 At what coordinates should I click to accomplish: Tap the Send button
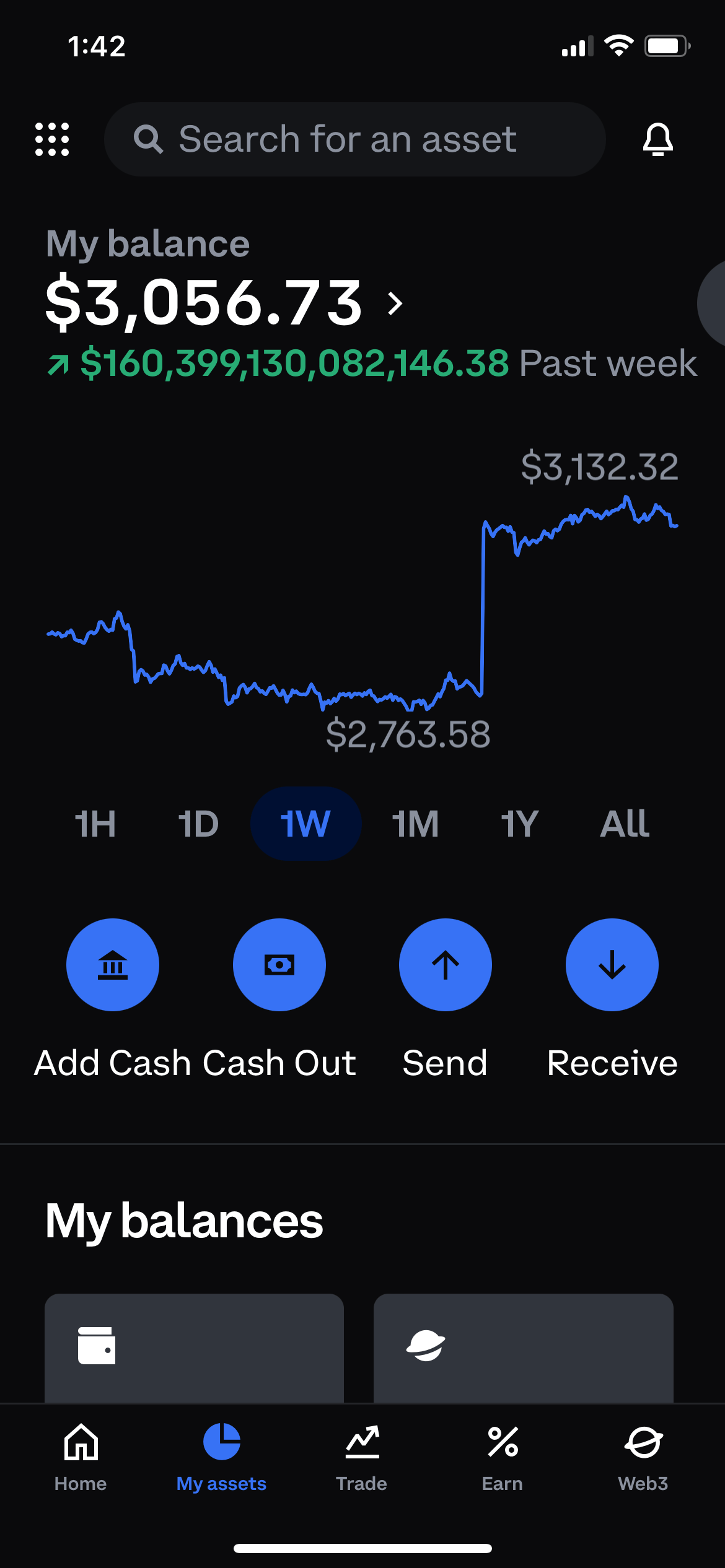(x=446, y=965)
